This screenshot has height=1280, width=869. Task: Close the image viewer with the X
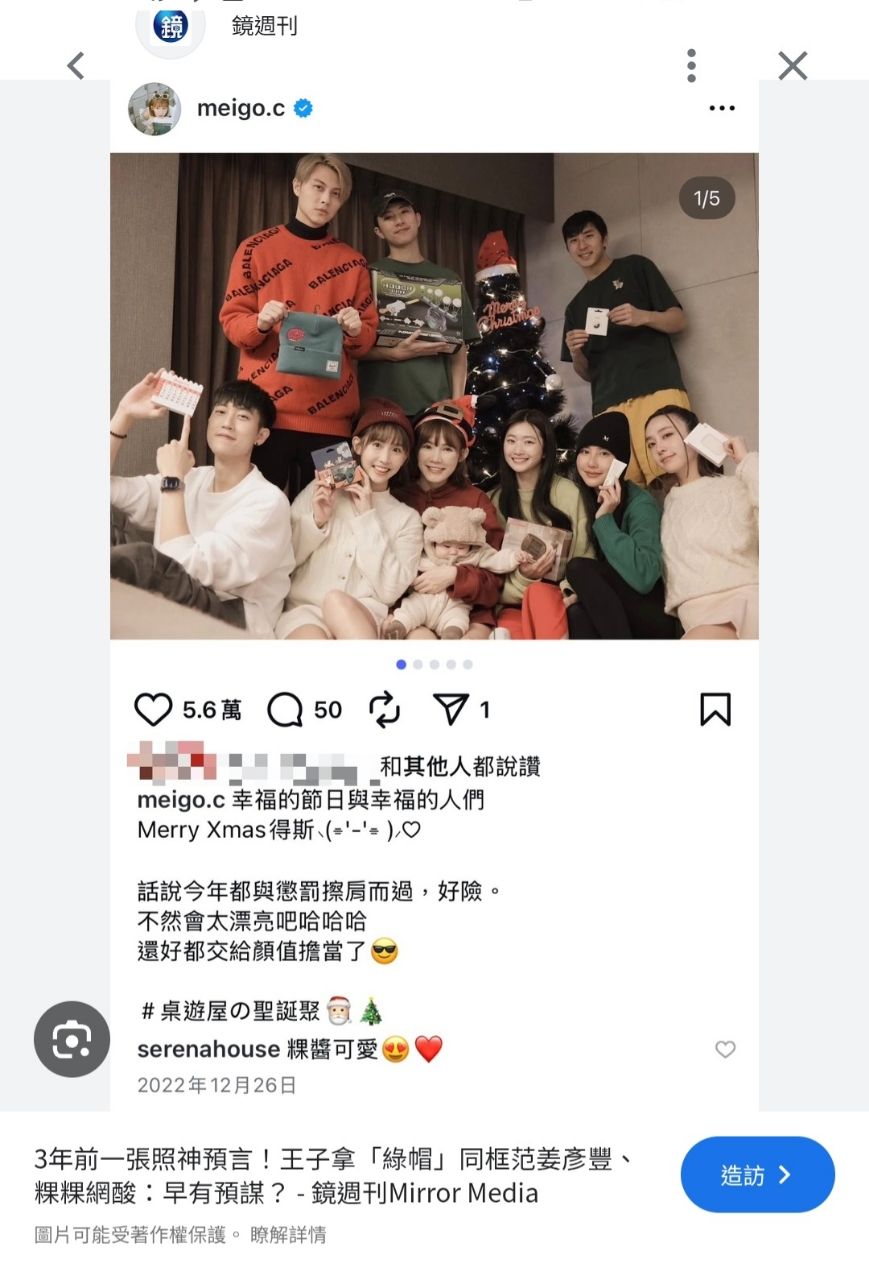(x=793, y=66)
